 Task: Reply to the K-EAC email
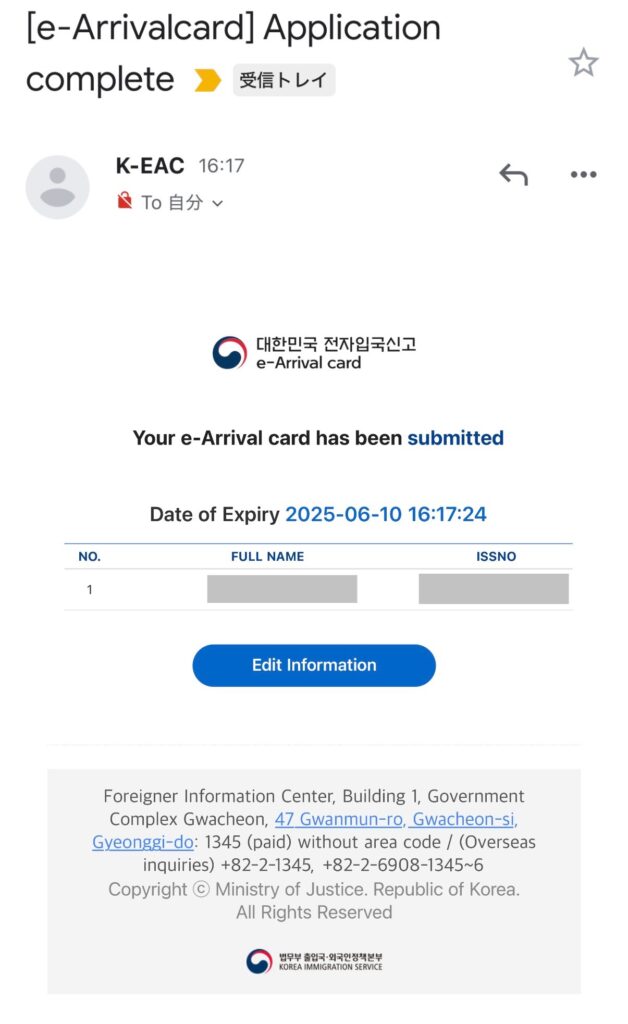click(x=513, y=174)
